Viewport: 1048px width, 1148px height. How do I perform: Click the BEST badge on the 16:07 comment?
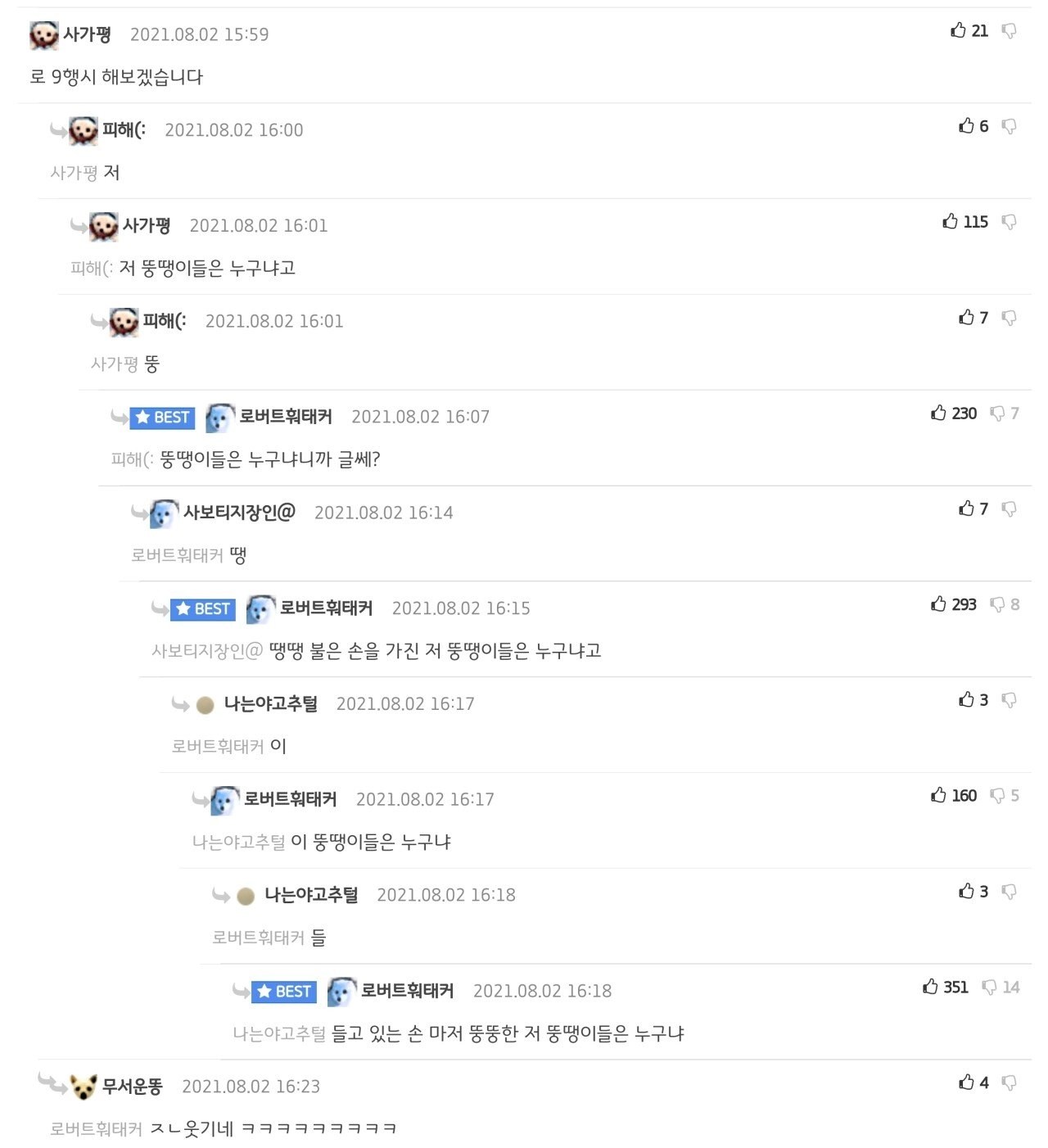click(160, 418)
